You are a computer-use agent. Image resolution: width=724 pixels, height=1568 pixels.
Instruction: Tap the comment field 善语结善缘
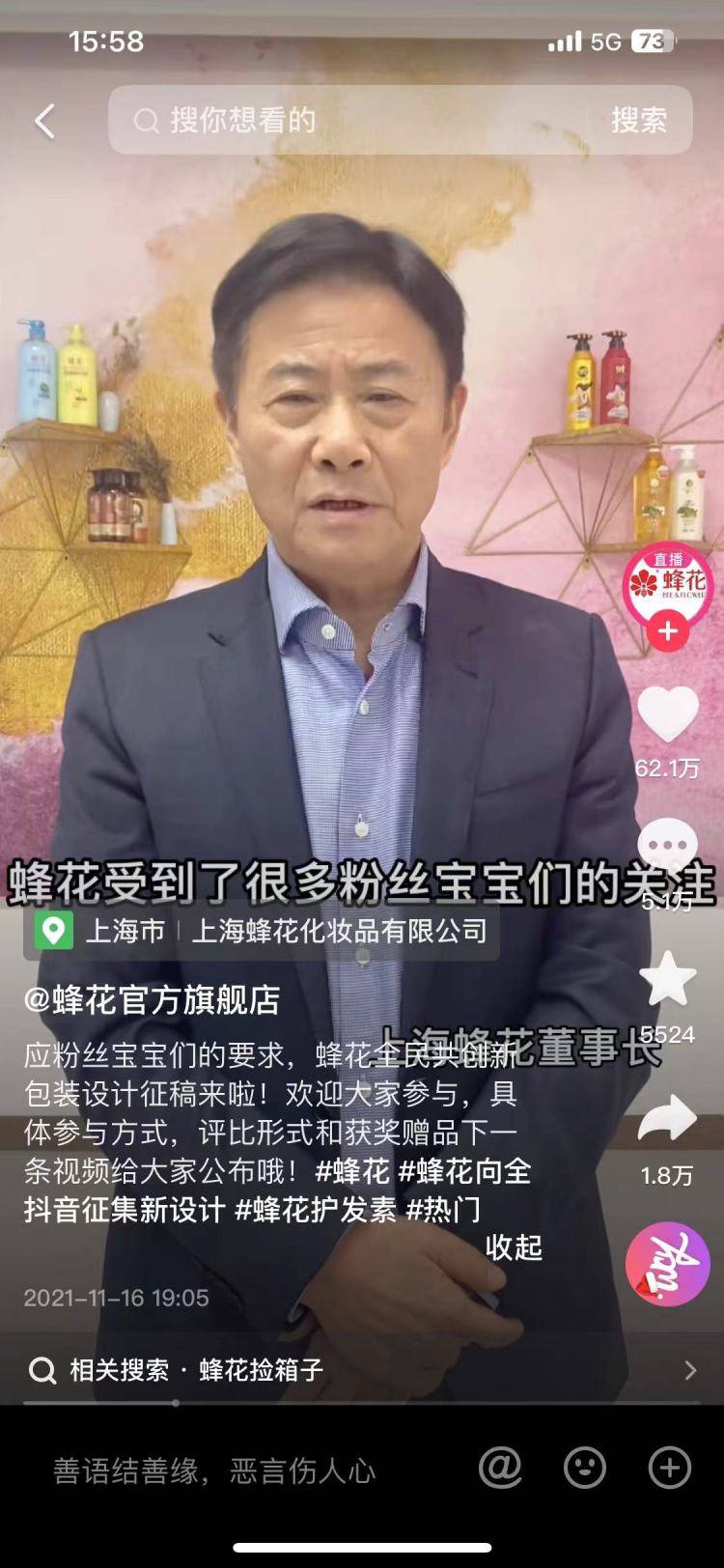[x=214, y=1470]
